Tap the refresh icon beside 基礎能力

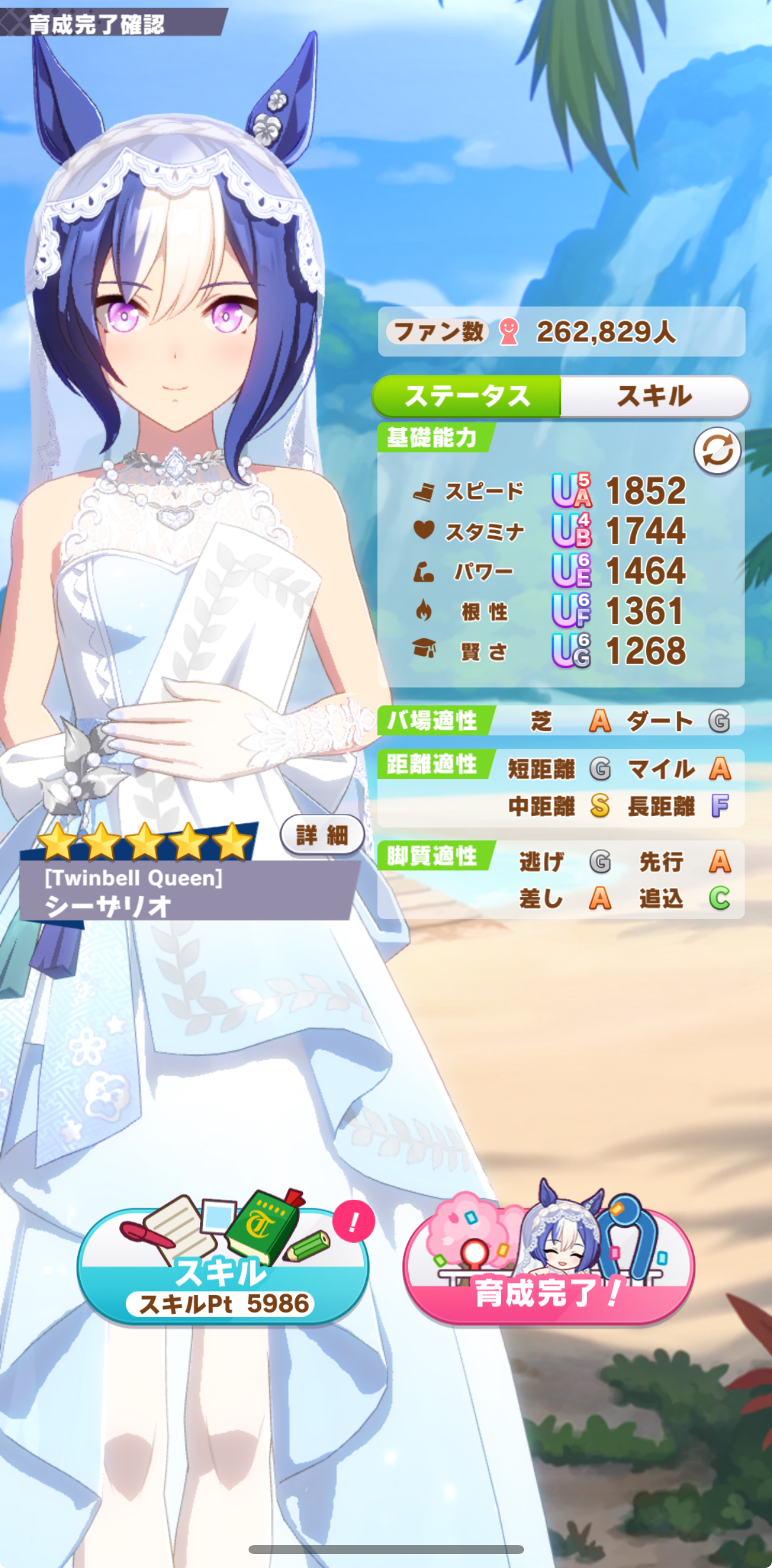717,452
